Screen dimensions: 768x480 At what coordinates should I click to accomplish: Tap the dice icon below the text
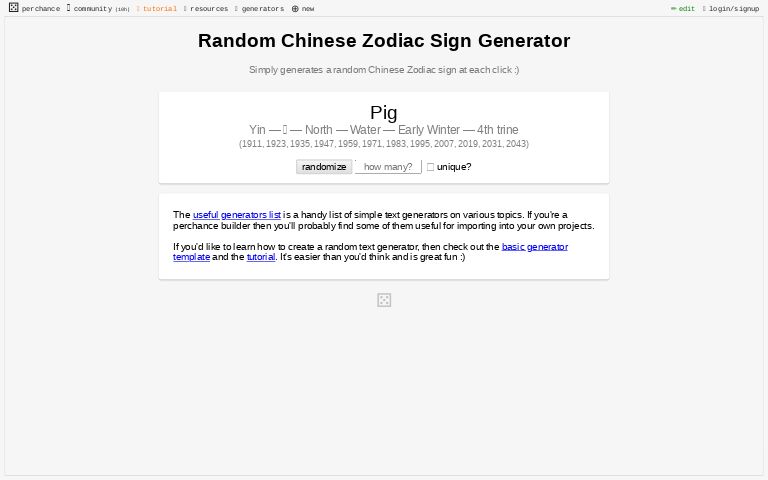tap(384, 300)
